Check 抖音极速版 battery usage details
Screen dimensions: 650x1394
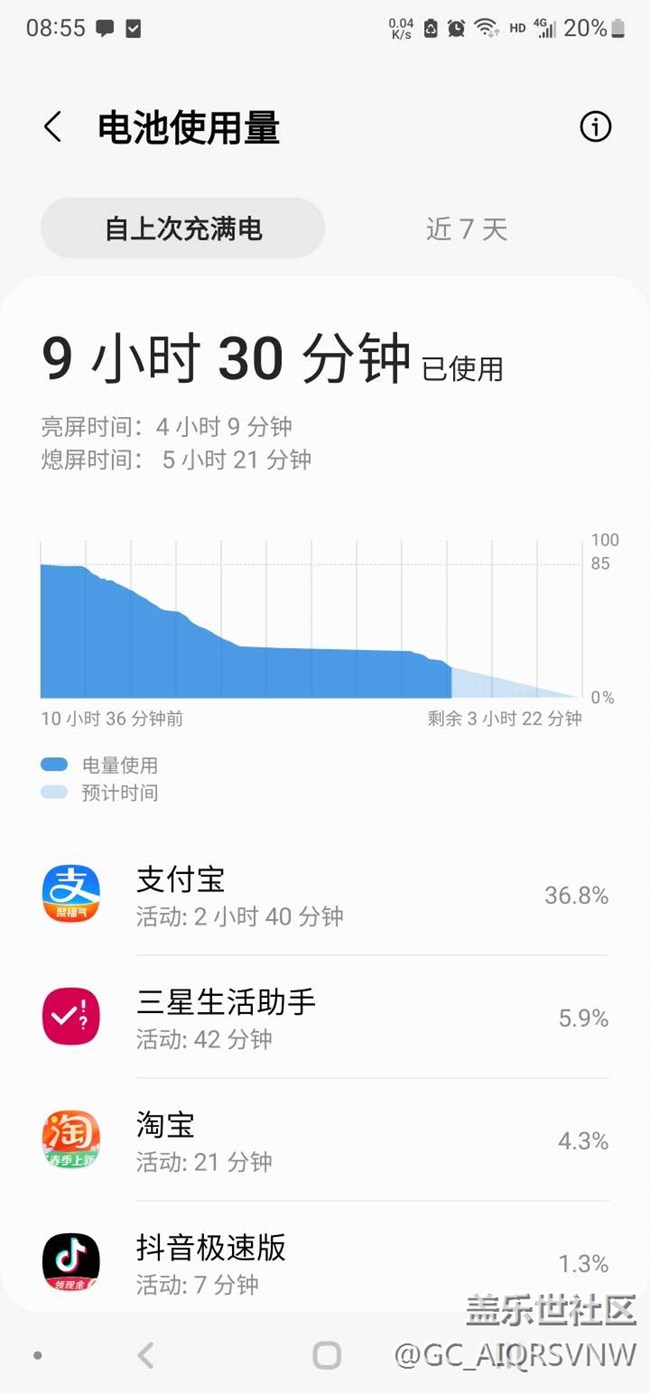[x=325, y=1262]
